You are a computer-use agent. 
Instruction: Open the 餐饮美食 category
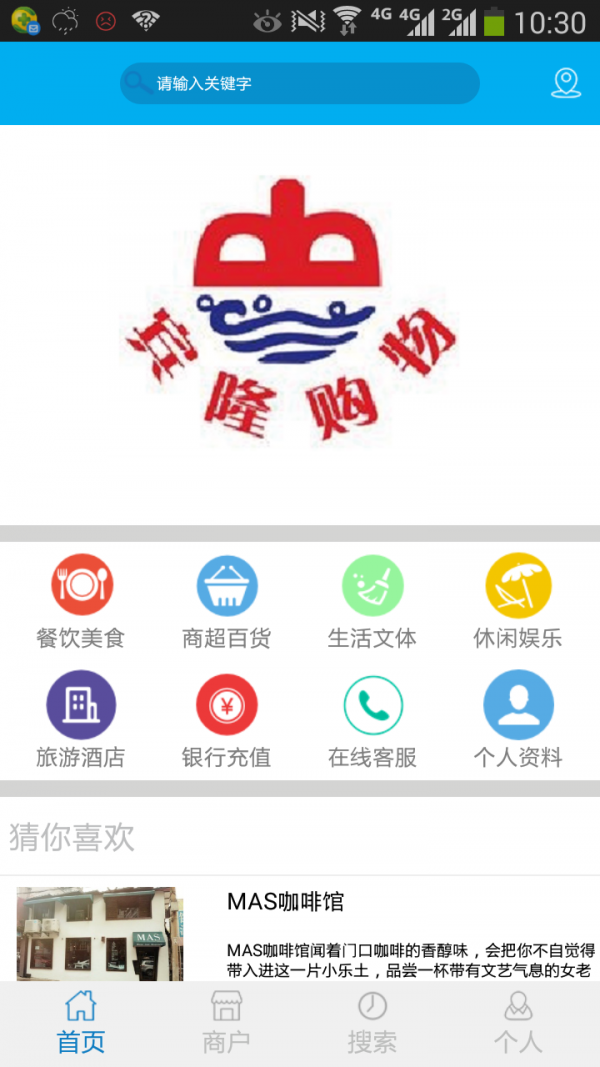pos(81,602)
